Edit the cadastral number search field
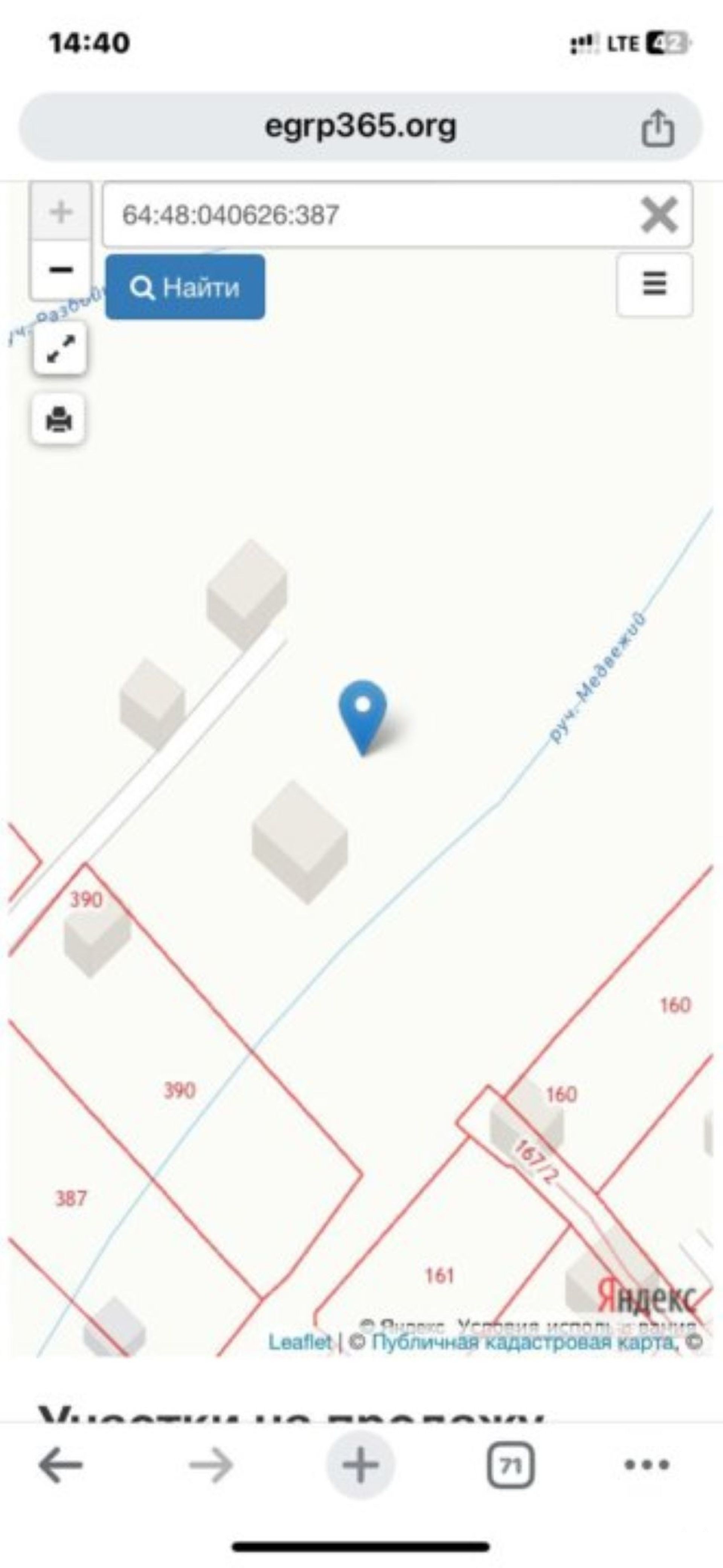This screenshot has height=1568, width=723. 365,215
